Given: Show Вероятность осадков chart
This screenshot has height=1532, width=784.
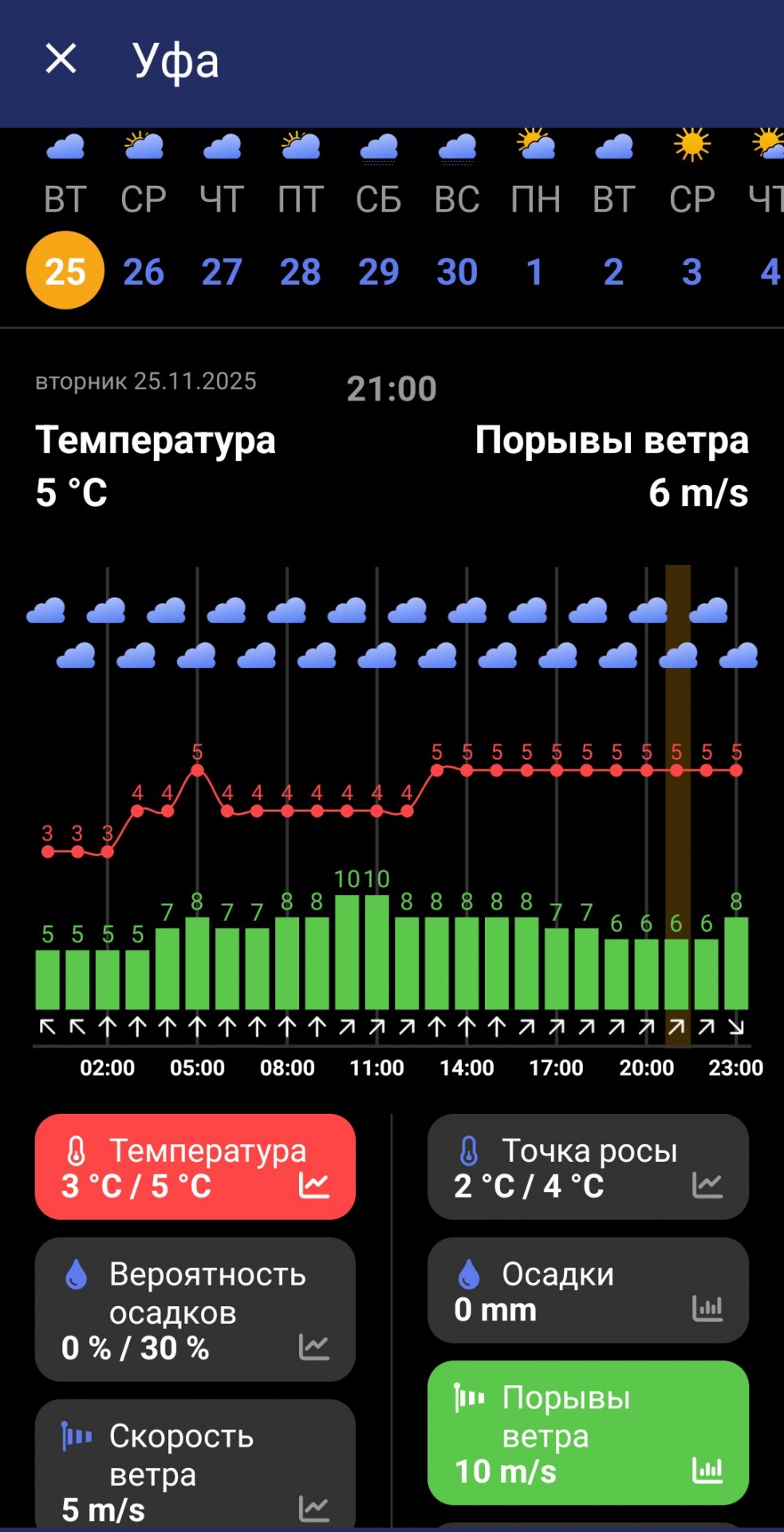Looking at the screenshot, I should point(195,1309).
